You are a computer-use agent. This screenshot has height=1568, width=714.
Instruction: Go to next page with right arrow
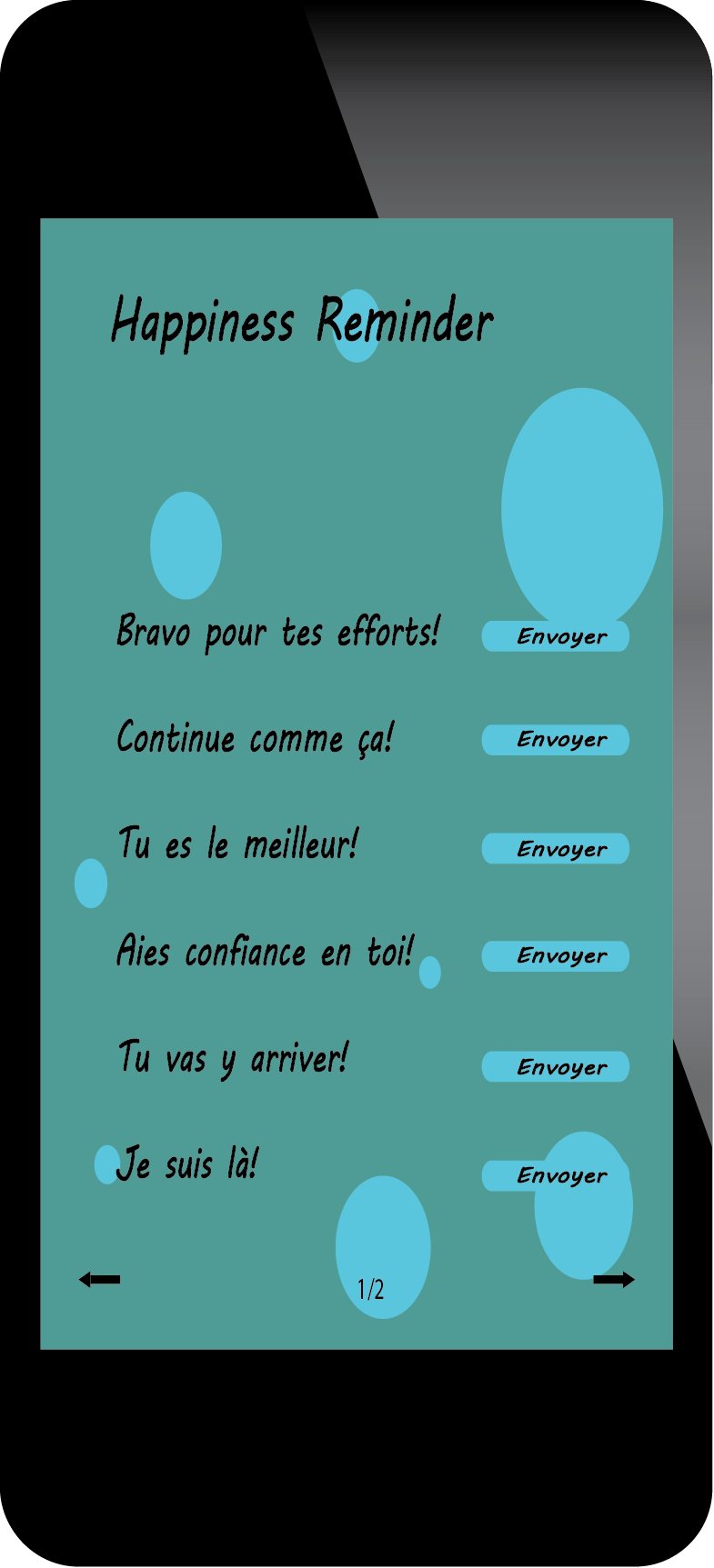click(x=614, y=1280)
